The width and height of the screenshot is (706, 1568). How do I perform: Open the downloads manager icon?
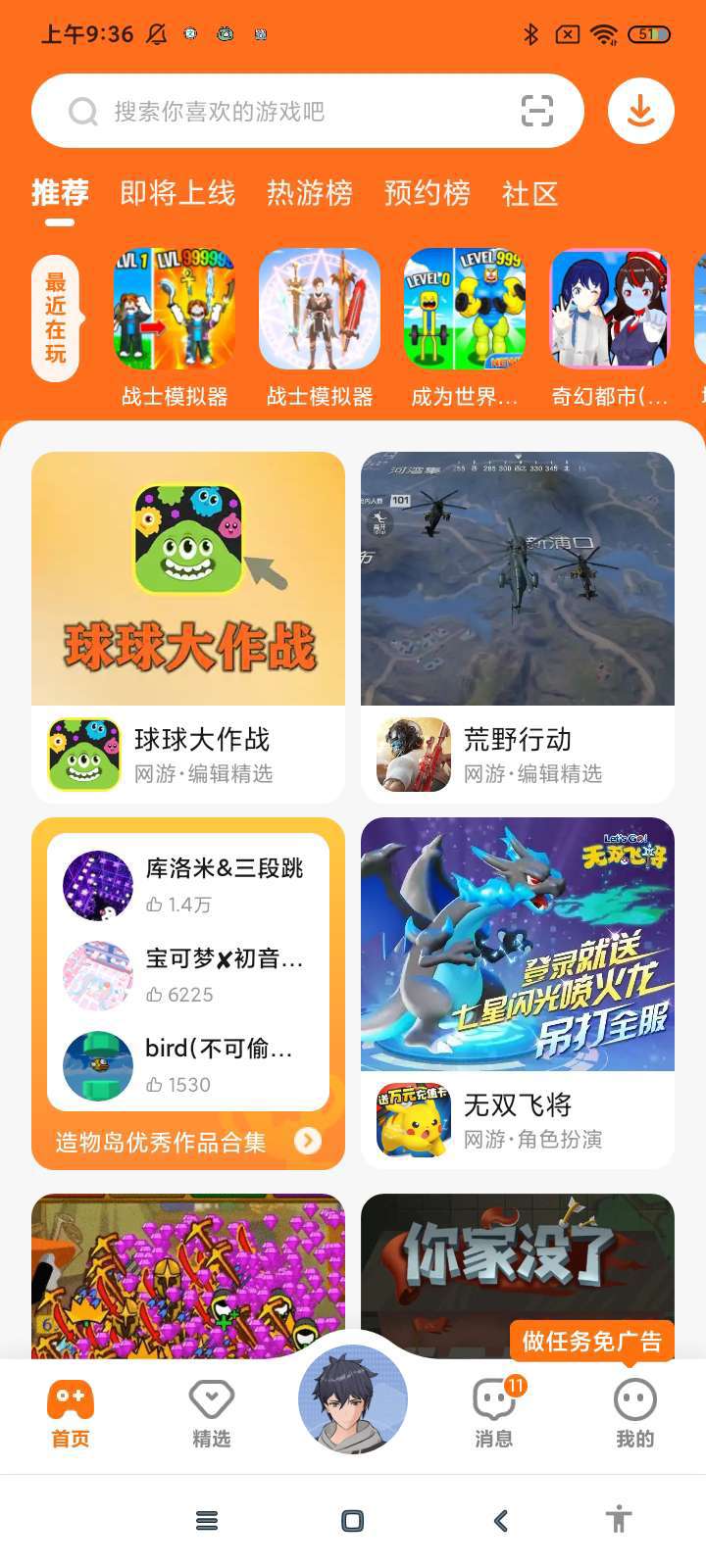point(640,112)
